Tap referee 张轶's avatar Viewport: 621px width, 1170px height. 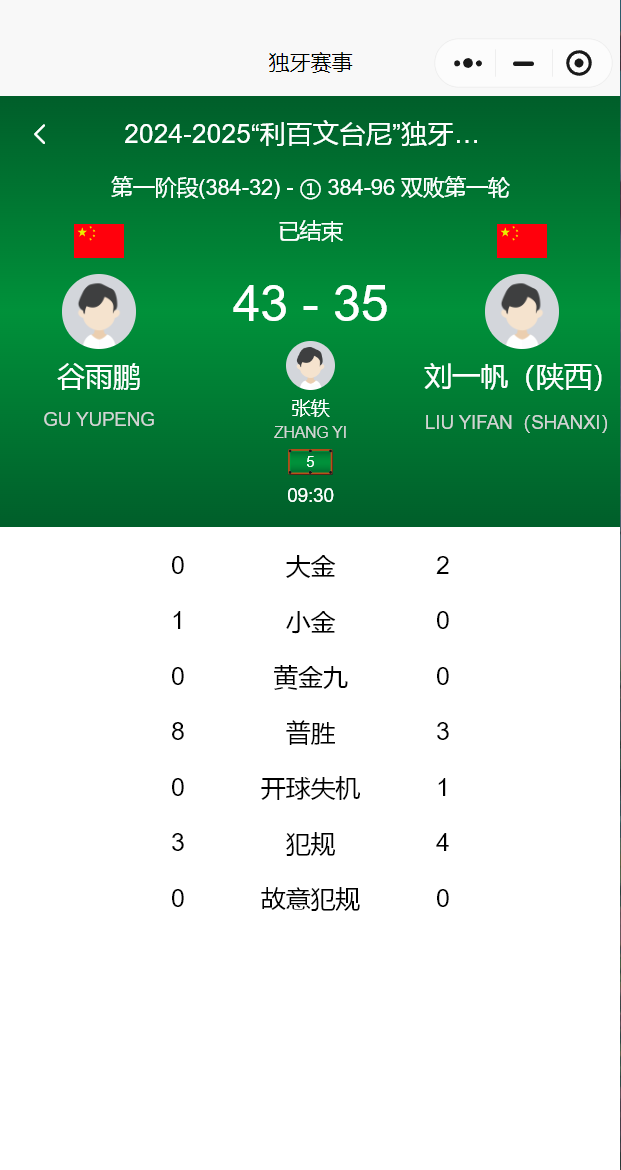[x=310, y=366]
